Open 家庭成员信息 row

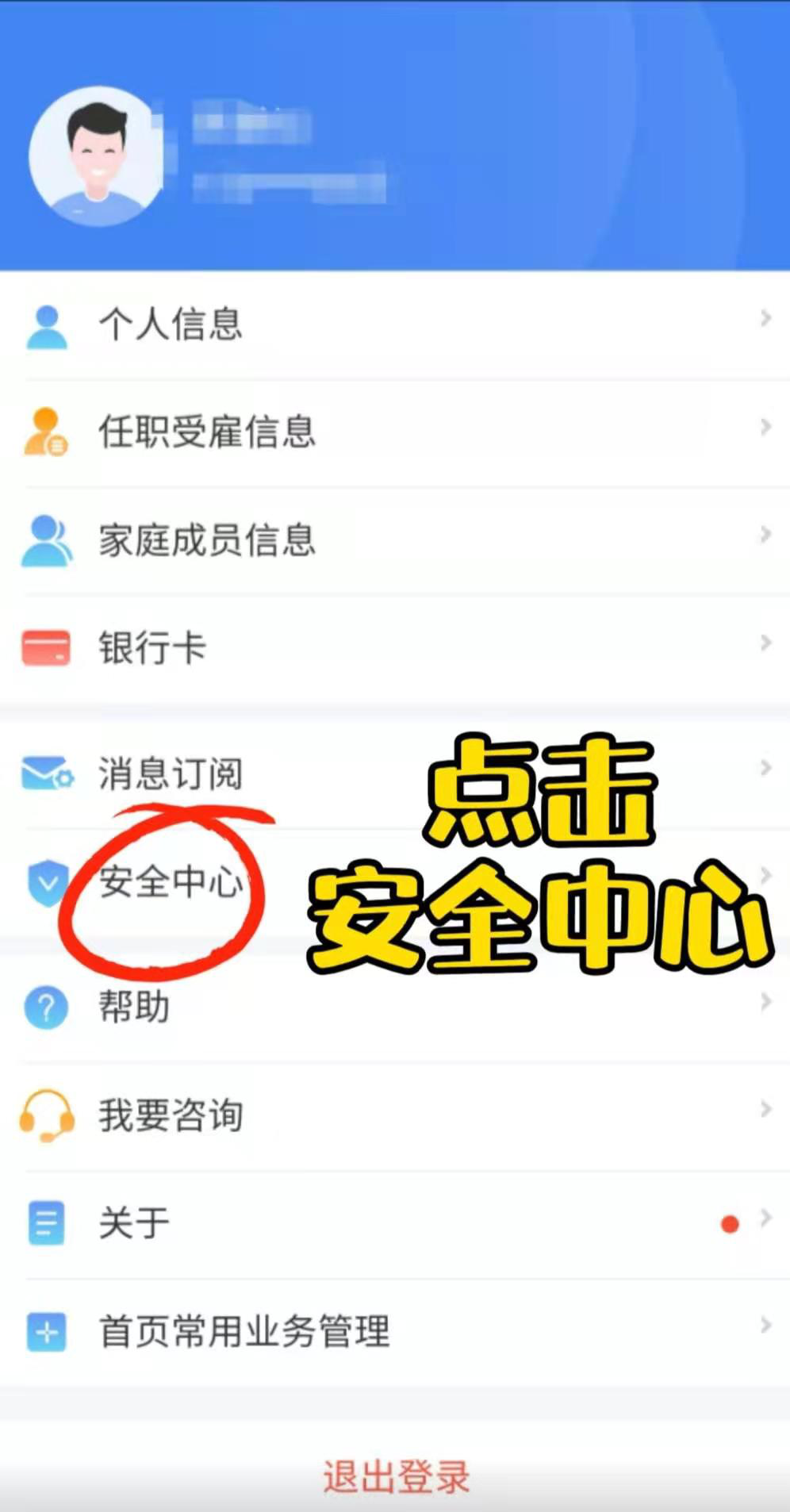point(395,541)
